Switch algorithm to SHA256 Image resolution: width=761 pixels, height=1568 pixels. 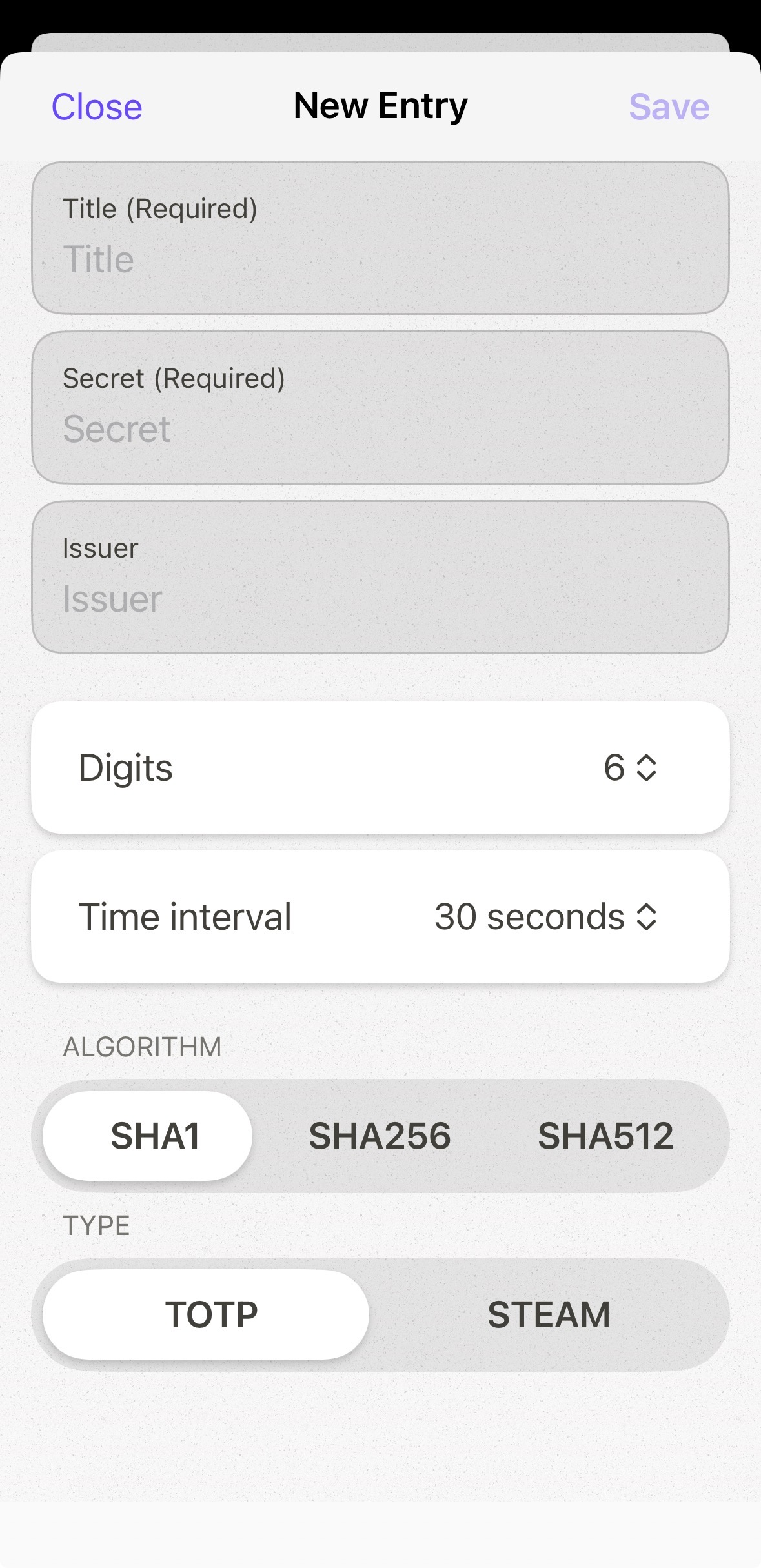pyautogui.click(x=380, y=1136)
